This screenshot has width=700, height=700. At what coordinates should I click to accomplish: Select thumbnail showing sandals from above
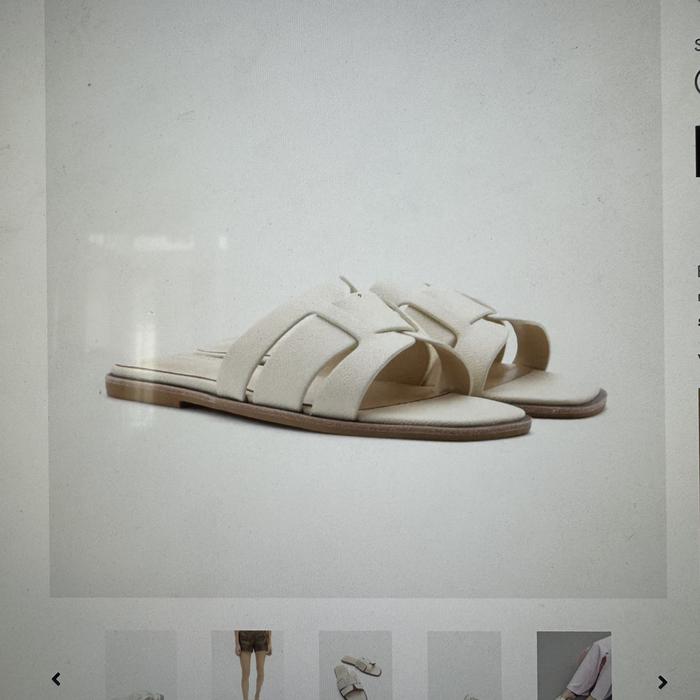pyautogui.click(x=356, y=665)
